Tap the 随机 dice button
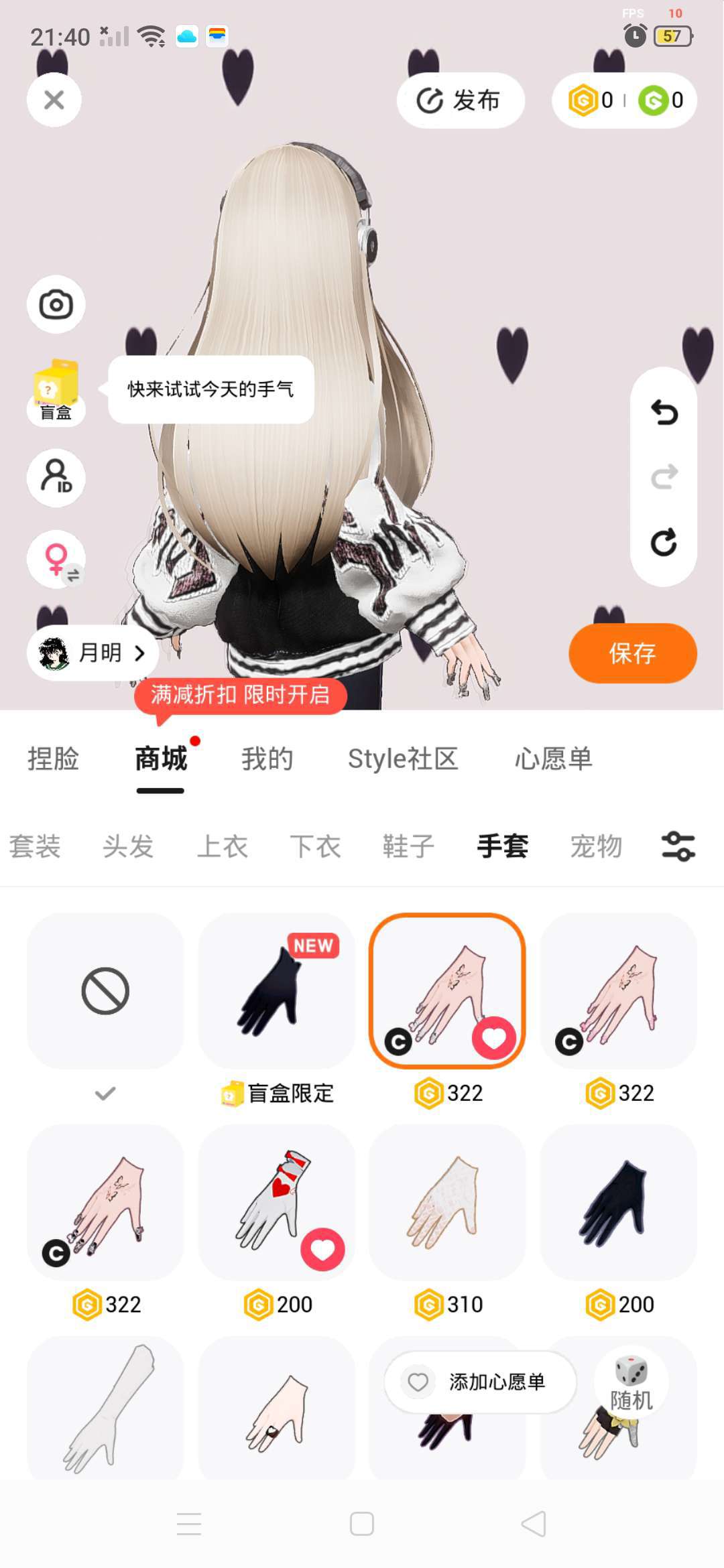This screenshot has width=724, height=1568. 631,1382
